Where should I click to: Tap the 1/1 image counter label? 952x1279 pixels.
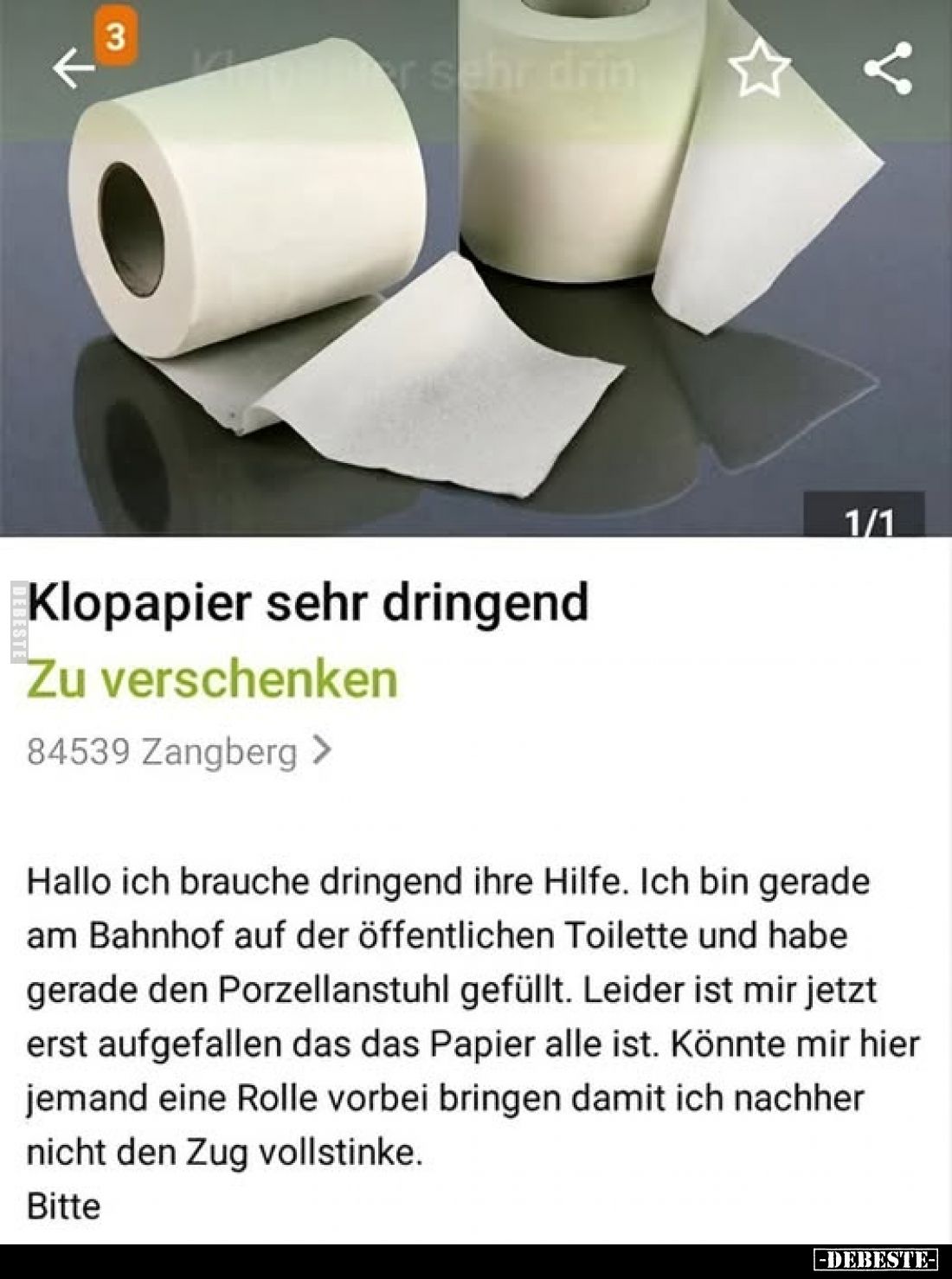tap(868, 517)
